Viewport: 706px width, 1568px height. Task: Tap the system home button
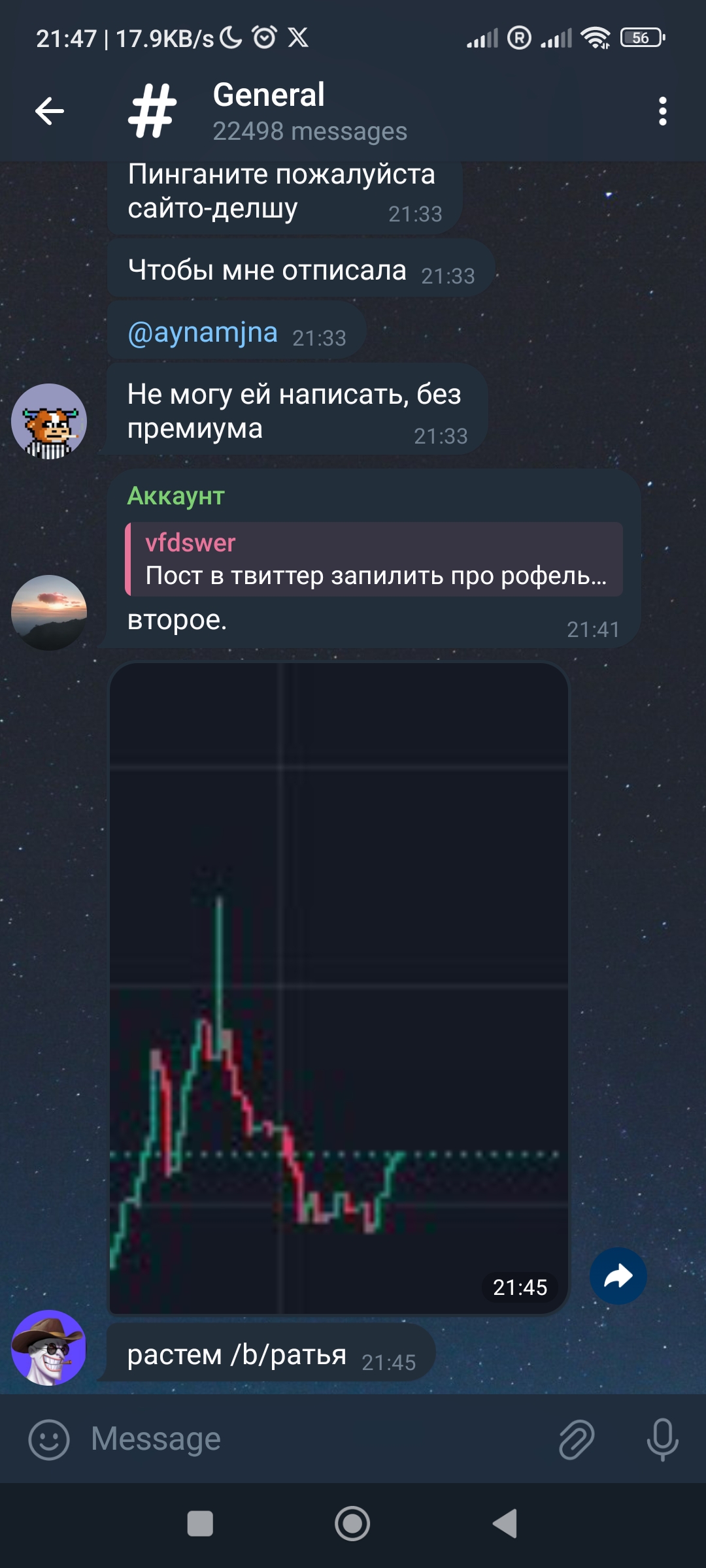coord(352,1524)
